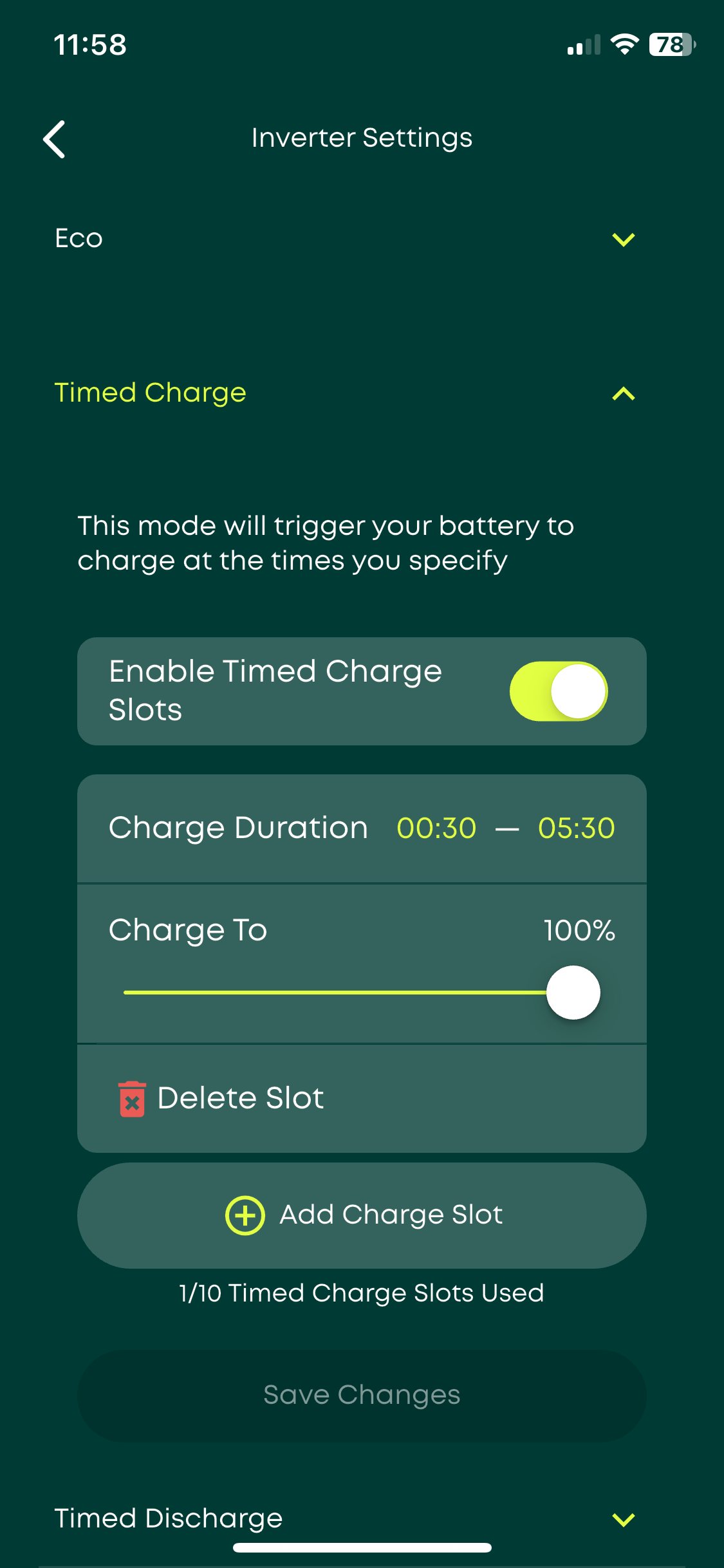Delete the charge slot

[x=222, y=1098]
